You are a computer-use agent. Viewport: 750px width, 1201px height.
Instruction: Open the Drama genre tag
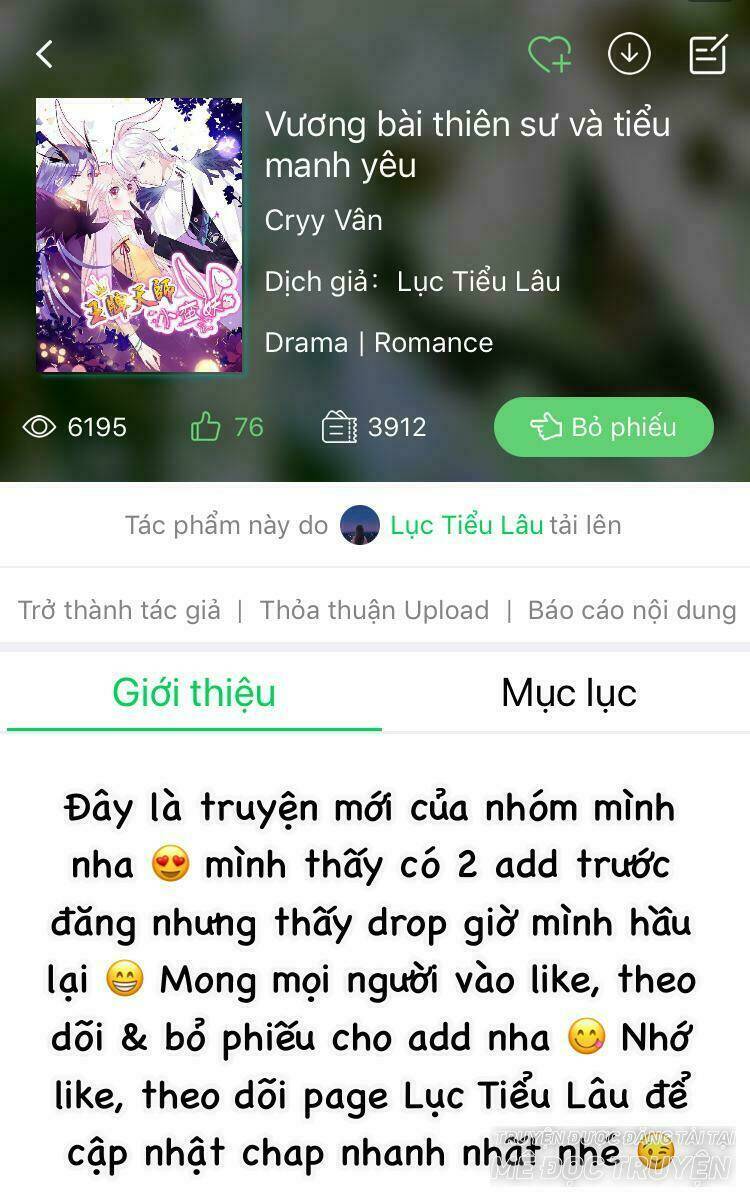point(306,342)
